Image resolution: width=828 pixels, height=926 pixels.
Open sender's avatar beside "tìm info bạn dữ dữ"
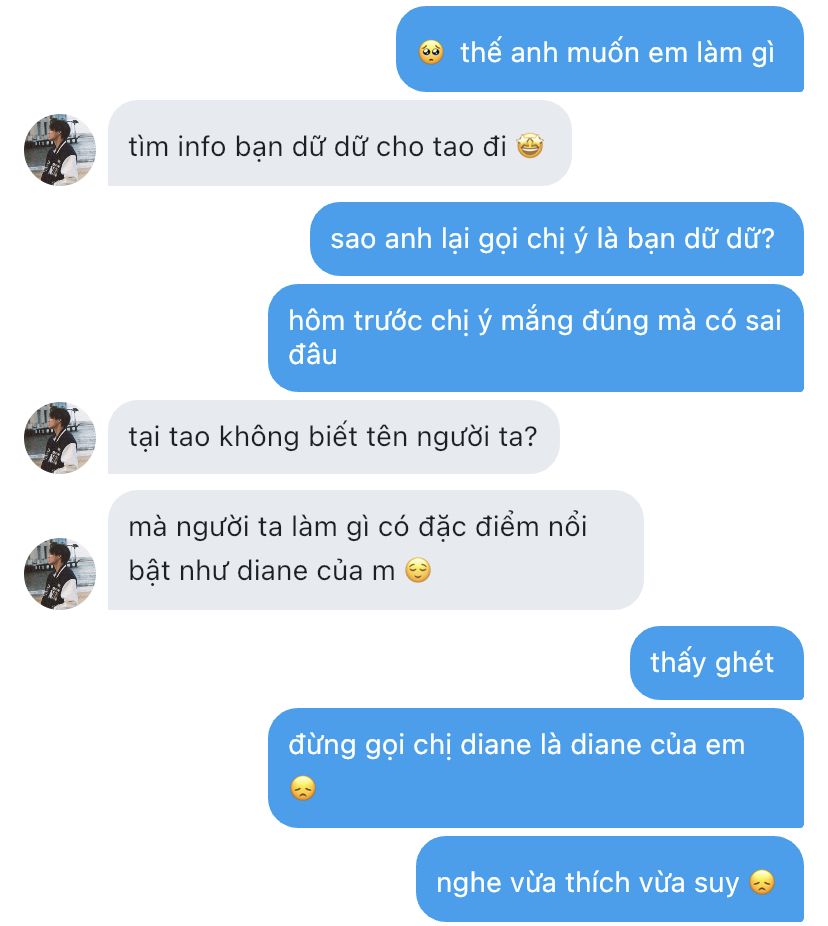point(60,150)
